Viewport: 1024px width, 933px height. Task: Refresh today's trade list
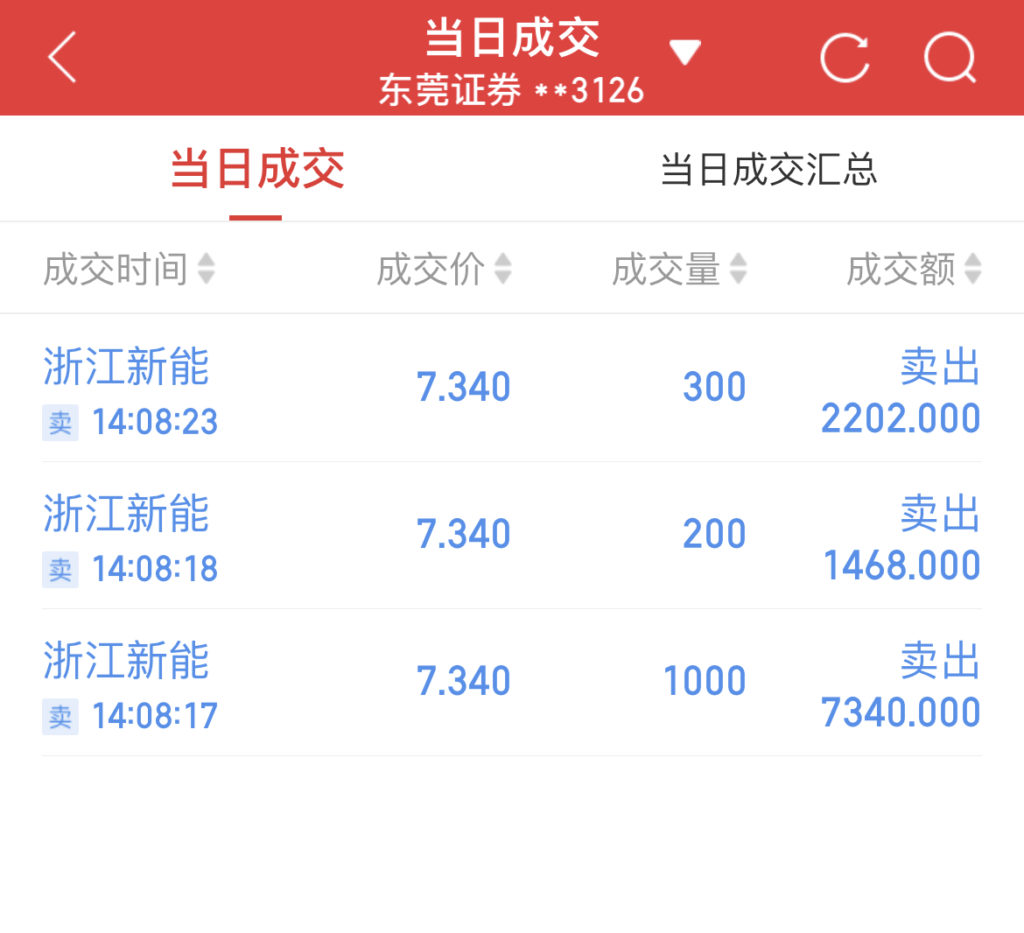click(845, 57)
